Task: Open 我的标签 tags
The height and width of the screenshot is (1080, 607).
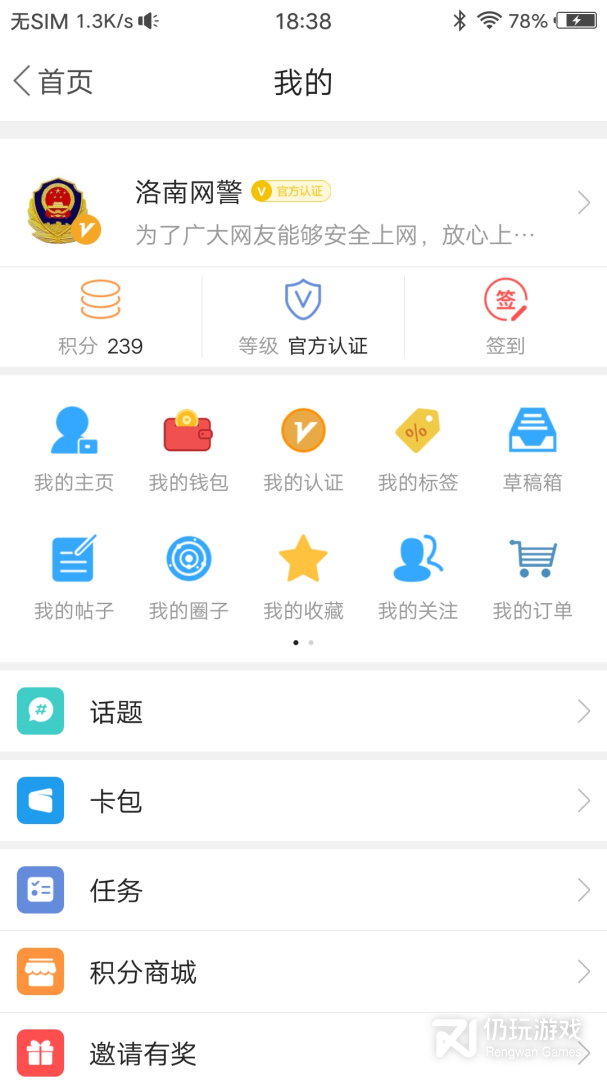Action: point(417,450)
